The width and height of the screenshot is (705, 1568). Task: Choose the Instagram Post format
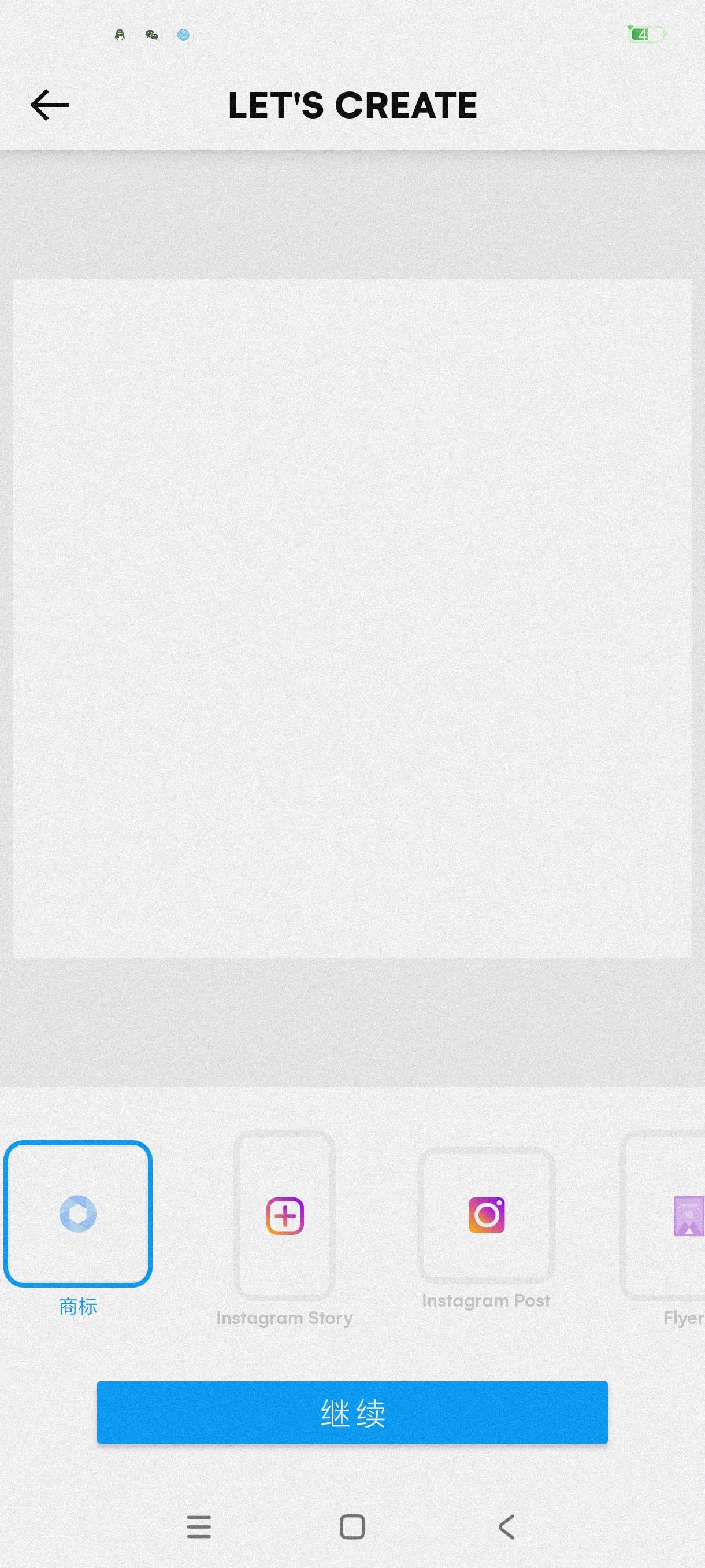pyautogui.click(x=486, y=1215)
